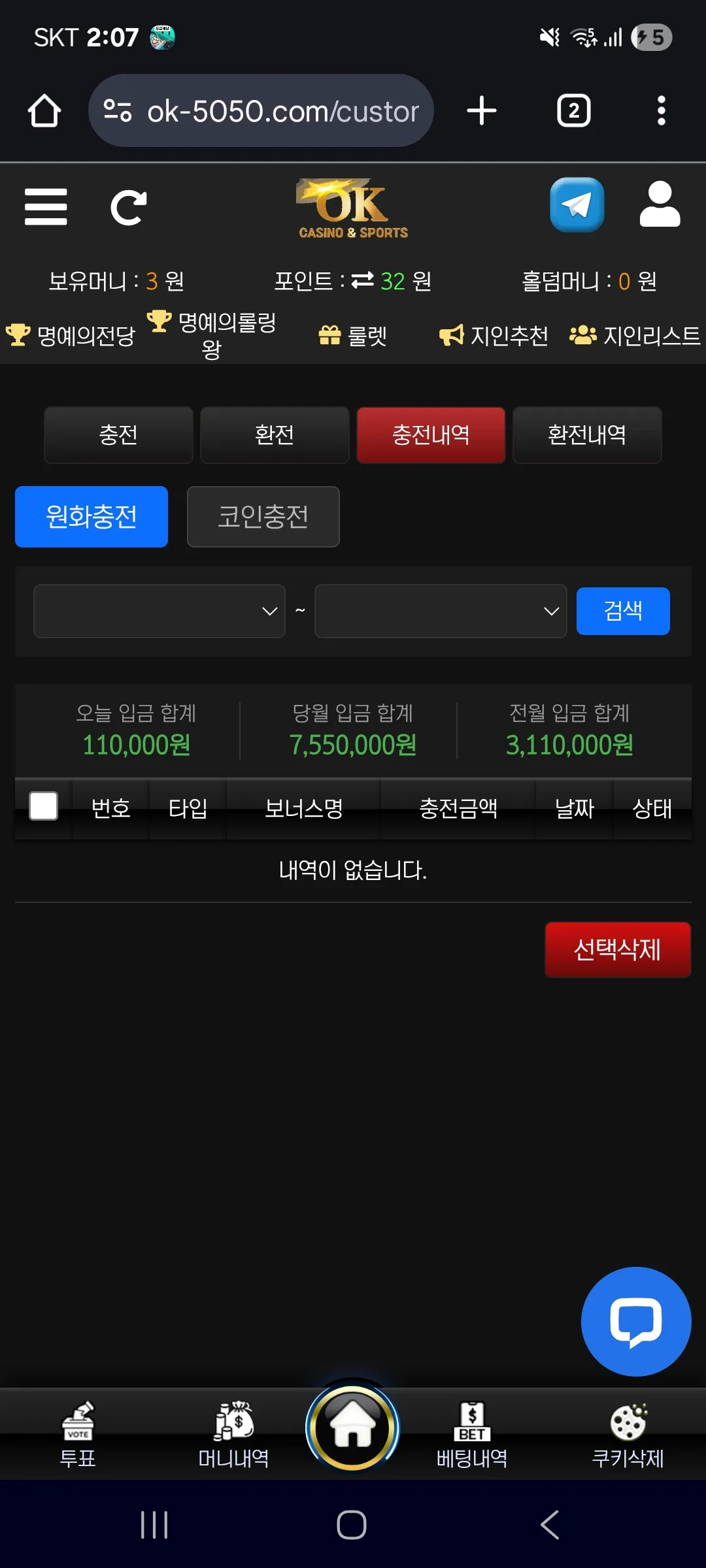The width and height of the screenshot is (706, 1568).
Task: Tap 쿠키삭제 in bottom navigation
Action: click(x=628, y=1433)
